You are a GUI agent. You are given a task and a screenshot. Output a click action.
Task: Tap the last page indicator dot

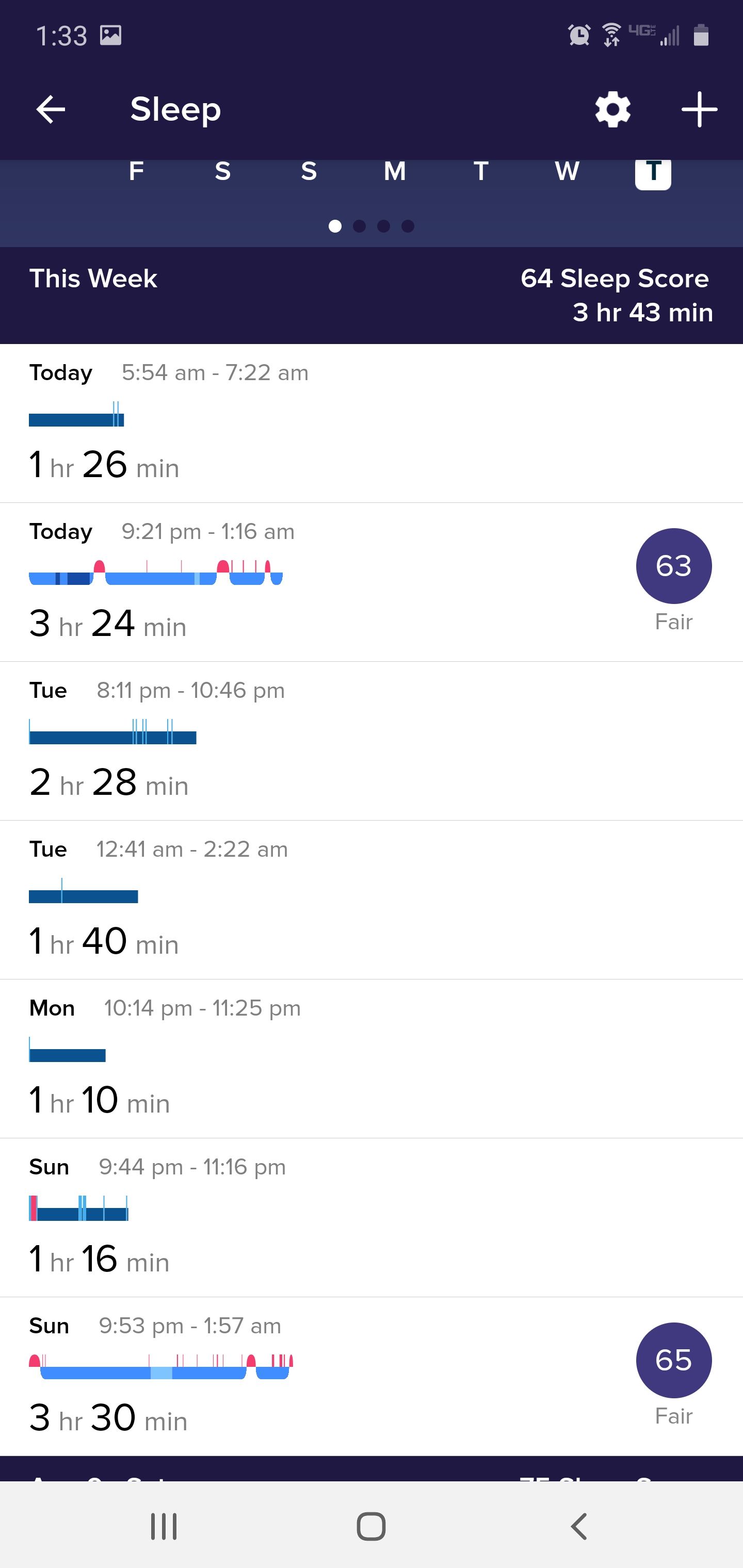pos(408,226)
